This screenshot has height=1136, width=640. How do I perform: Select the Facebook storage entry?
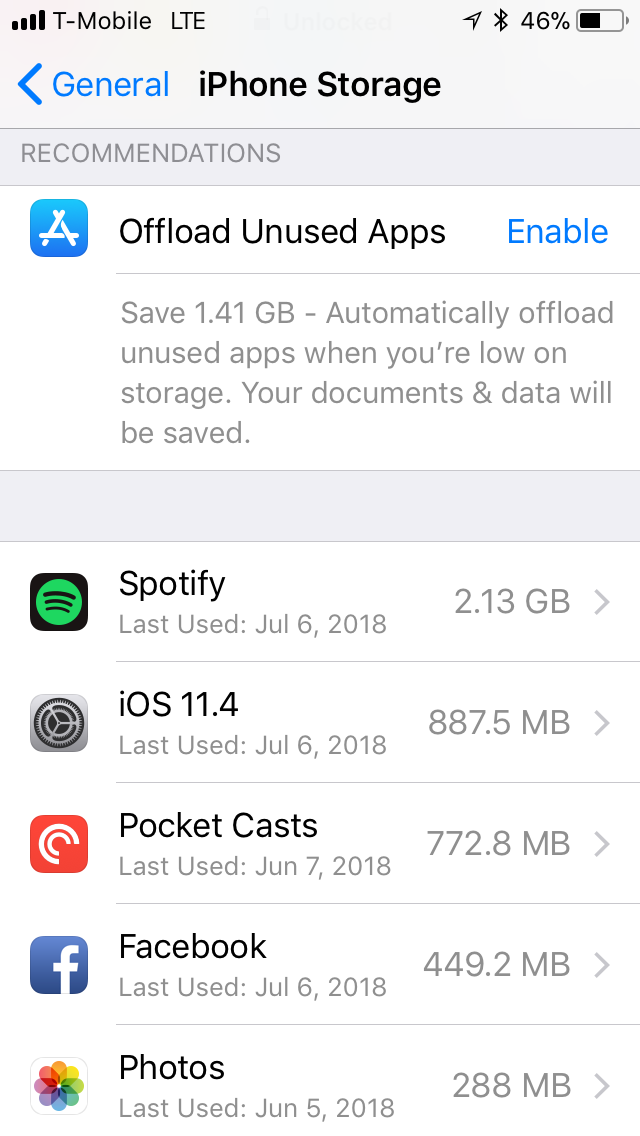tap(320, 964)
